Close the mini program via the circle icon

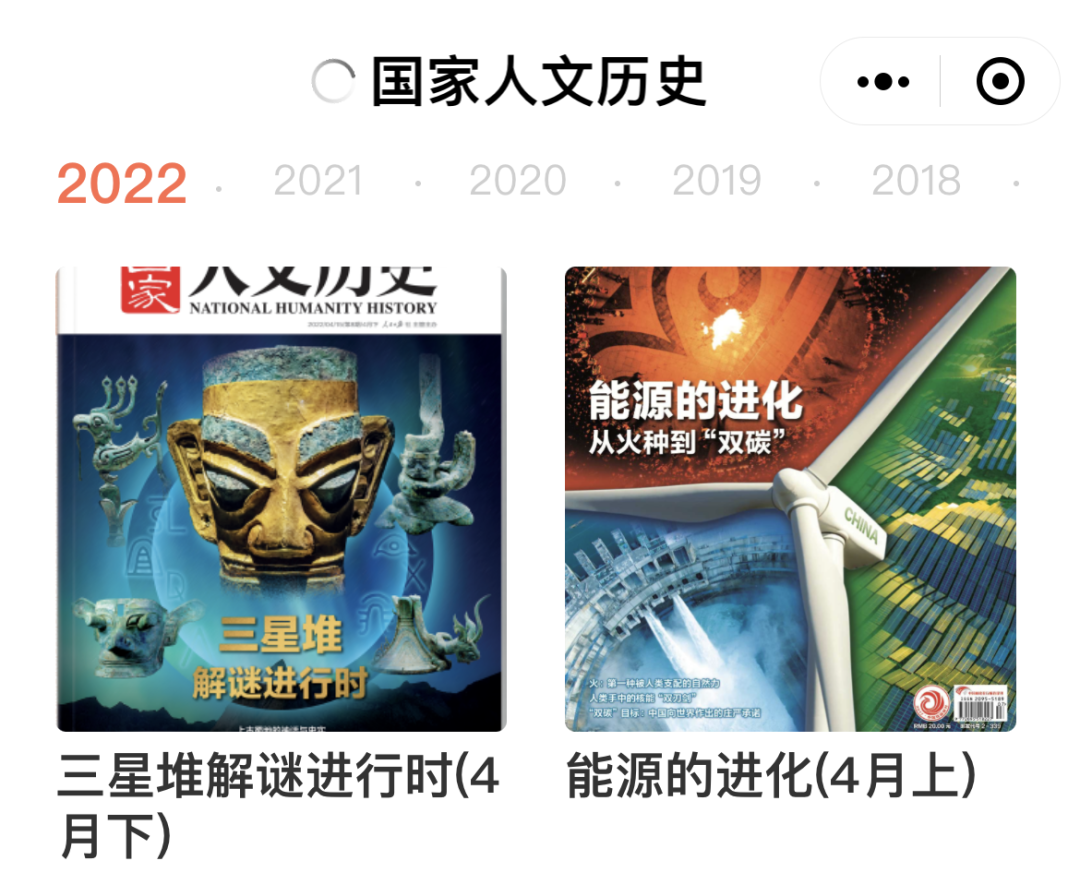coord(1000,82)
